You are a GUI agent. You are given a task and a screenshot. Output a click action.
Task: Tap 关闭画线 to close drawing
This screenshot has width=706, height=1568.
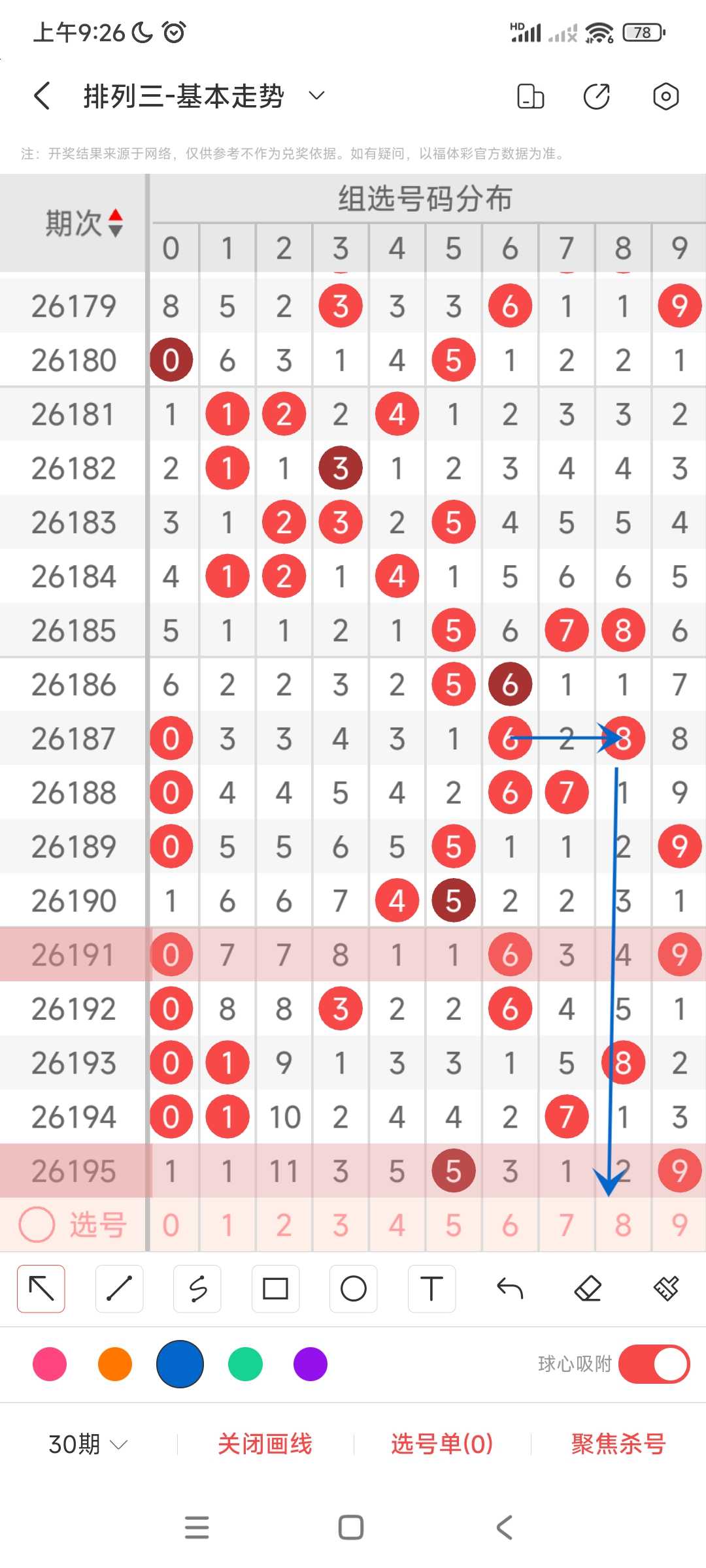click(265, 1444)
